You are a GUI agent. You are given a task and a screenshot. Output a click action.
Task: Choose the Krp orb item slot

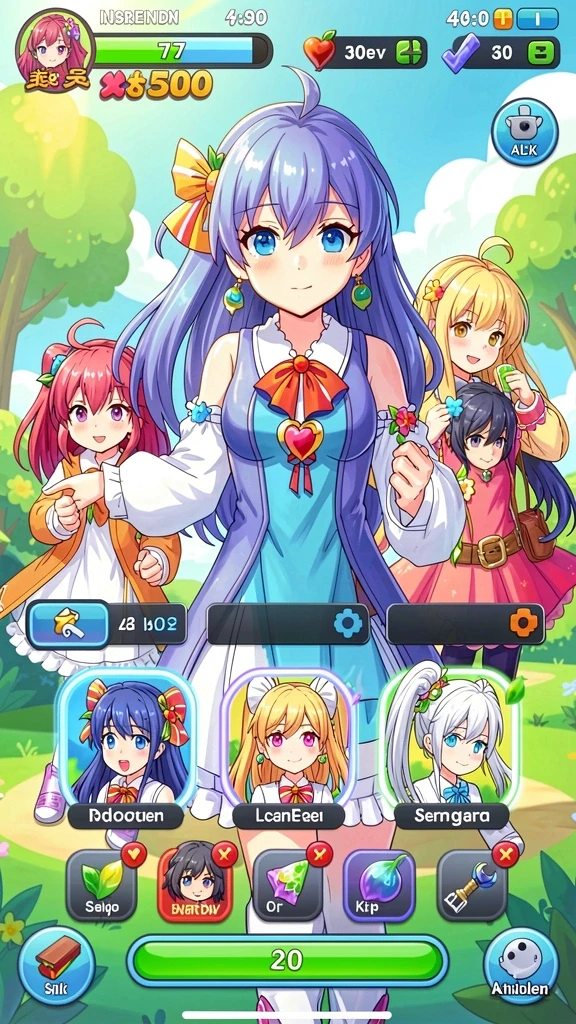380,884
